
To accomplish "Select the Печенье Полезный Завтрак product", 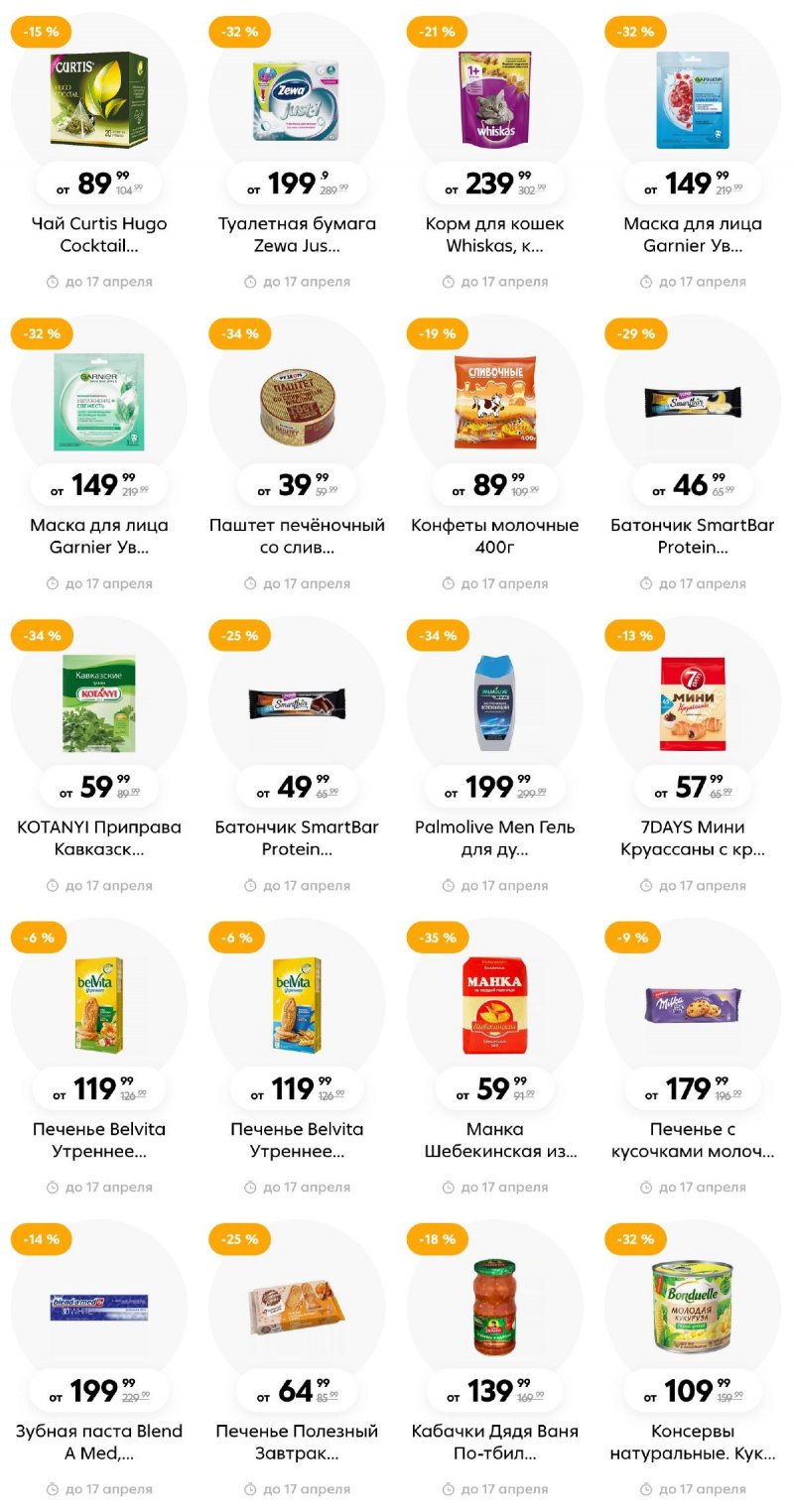I will (x=297, y=1307).
